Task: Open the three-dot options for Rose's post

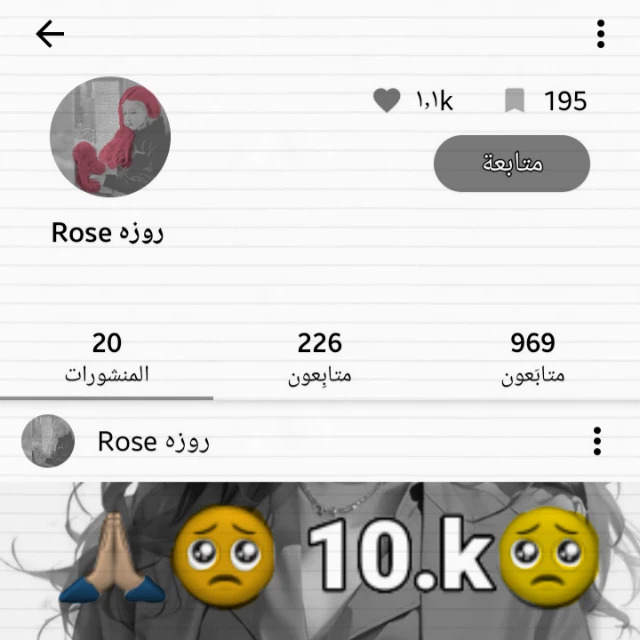Action: click(x=597, y=441)
